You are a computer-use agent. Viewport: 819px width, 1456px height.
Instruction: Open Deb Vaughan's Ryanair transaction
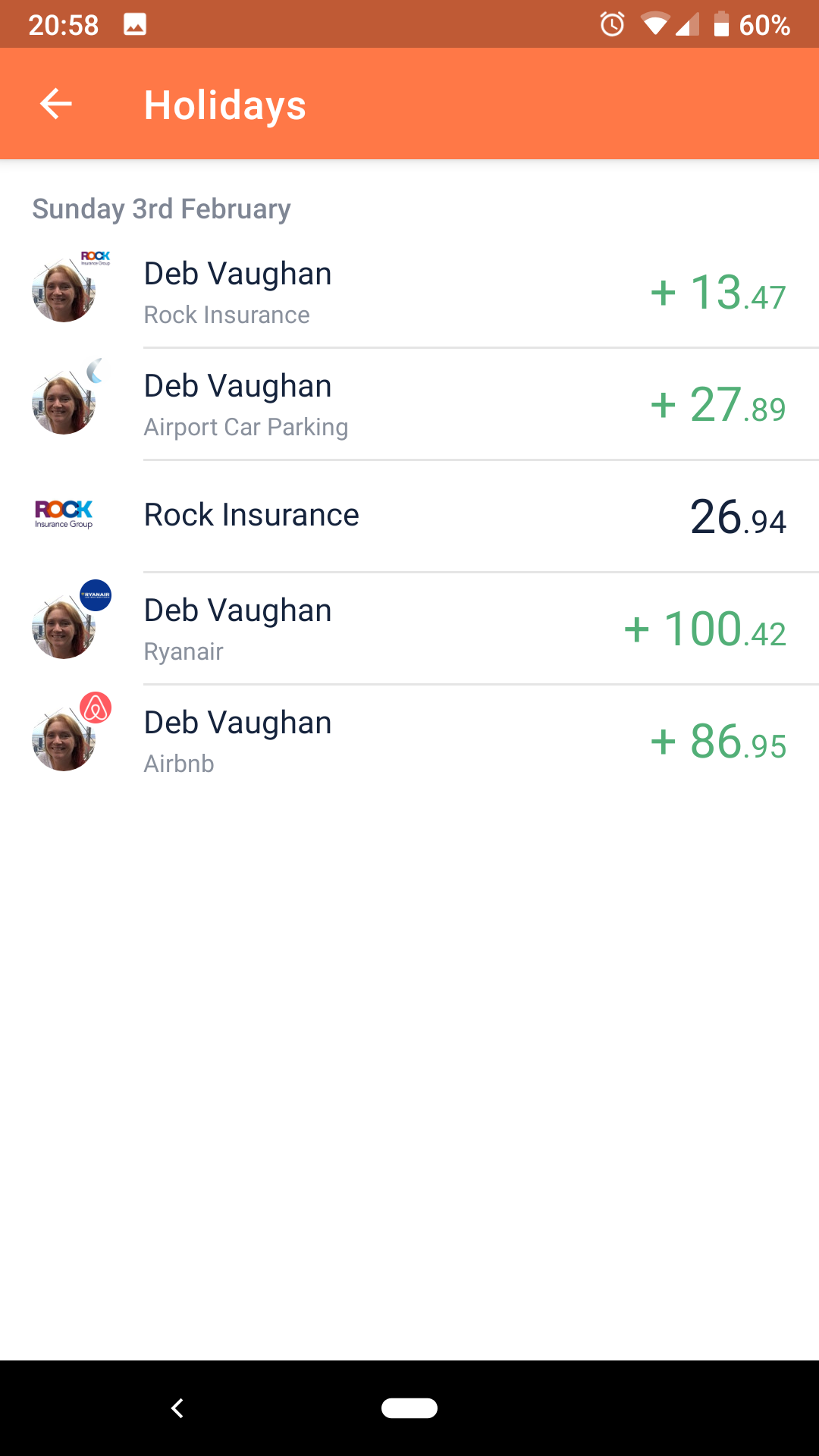click(409, 629)
